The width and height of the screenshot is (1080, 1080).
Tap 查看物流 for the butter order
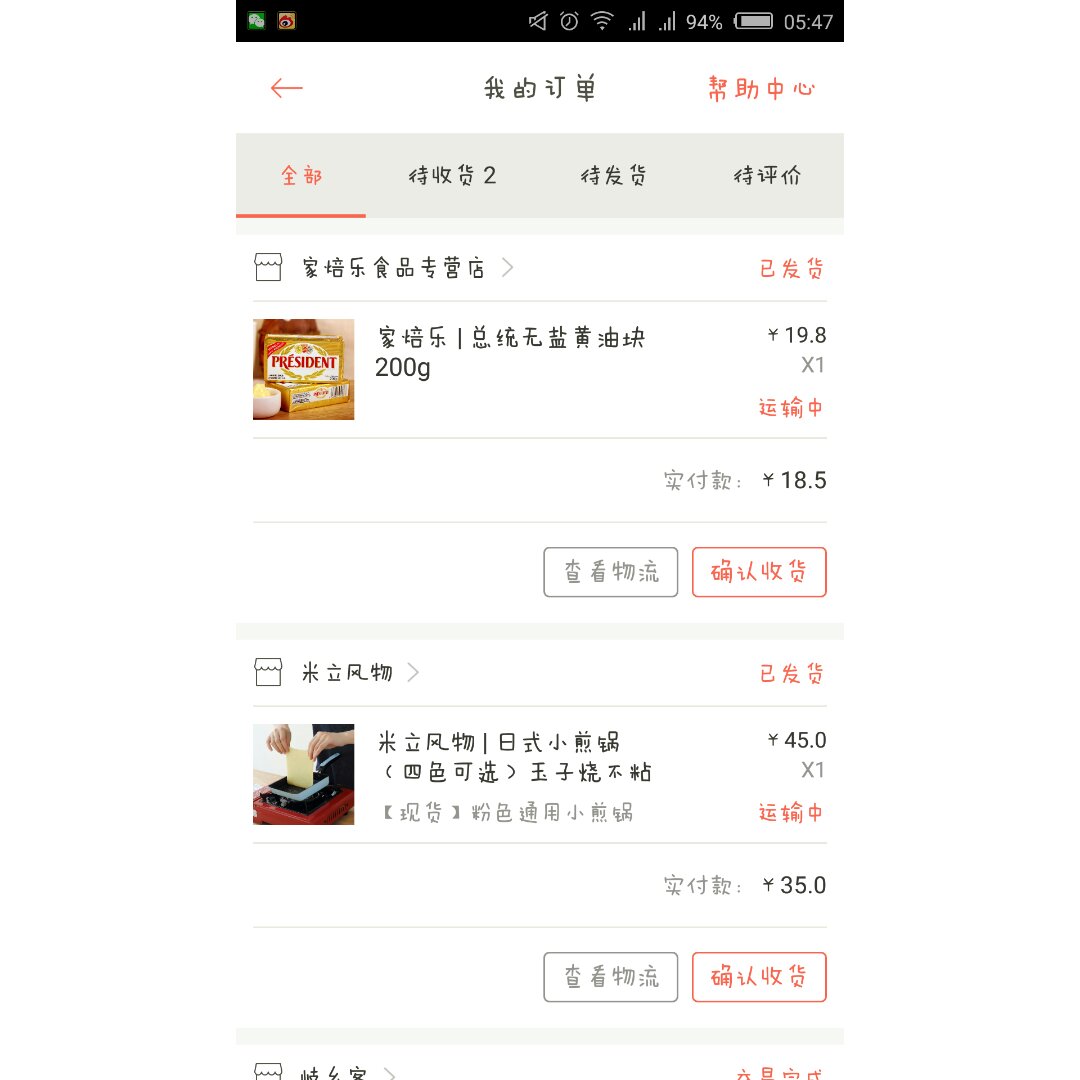click(610, 572)
